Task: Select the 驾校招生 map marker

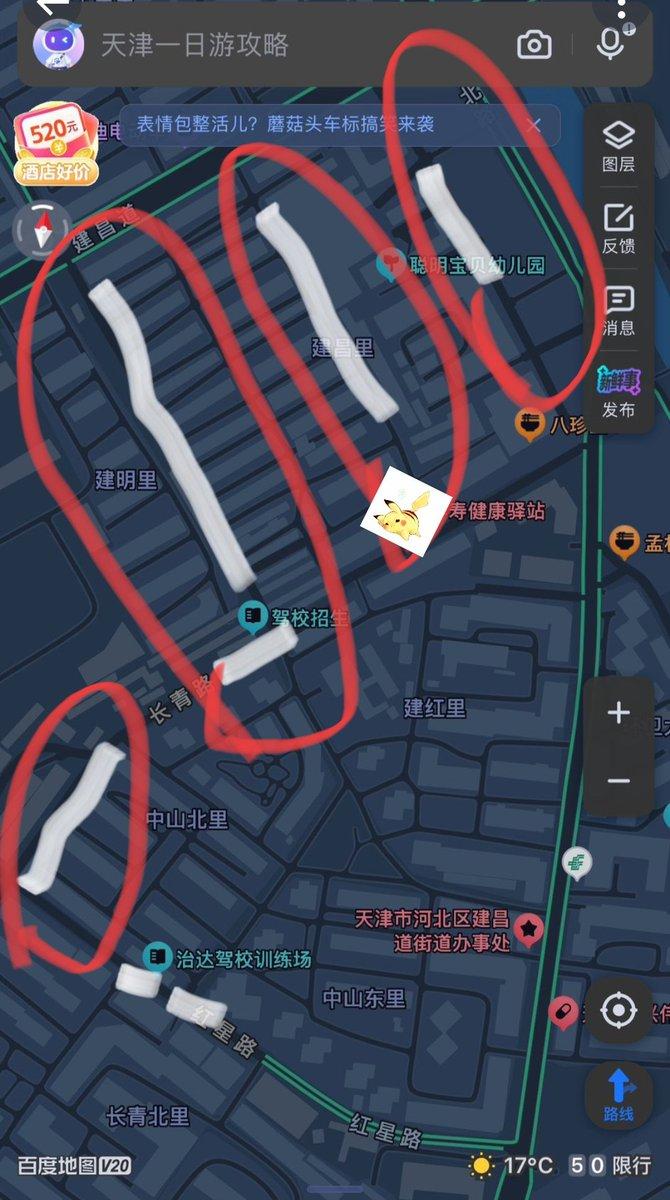Action: [x=252, y=617]
